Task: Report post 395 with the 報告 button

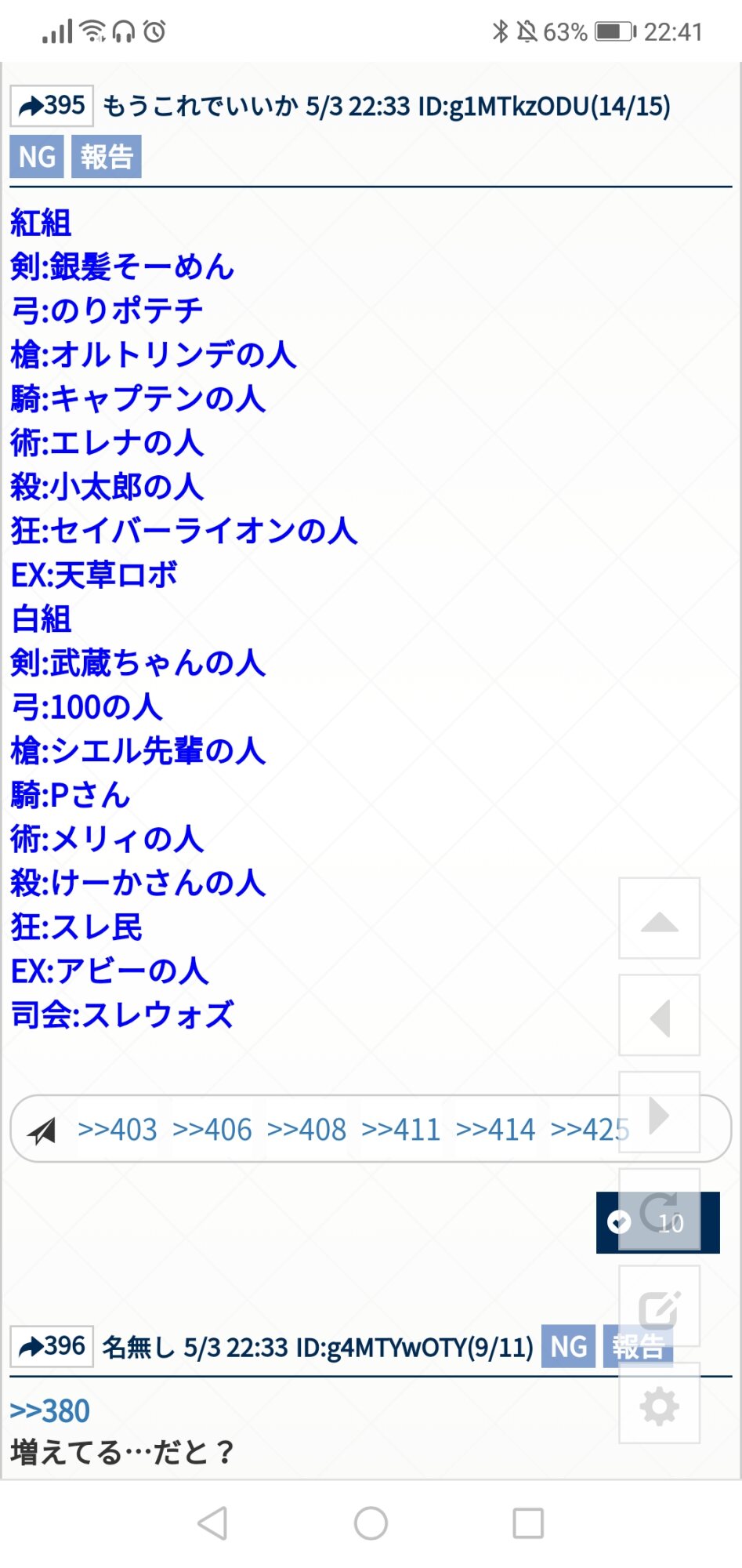Action: (x=107, y=157)
